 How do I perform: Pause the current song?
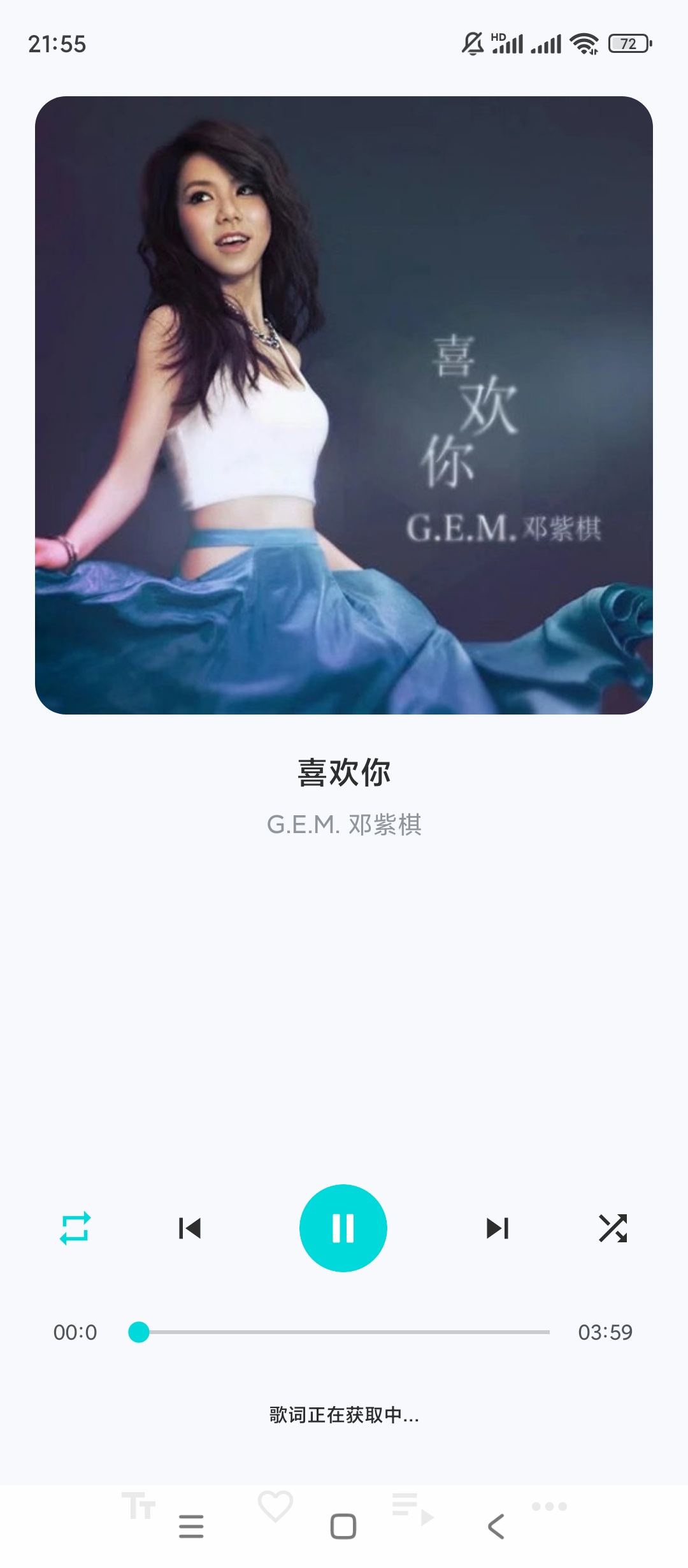[x=343, y=1228]
